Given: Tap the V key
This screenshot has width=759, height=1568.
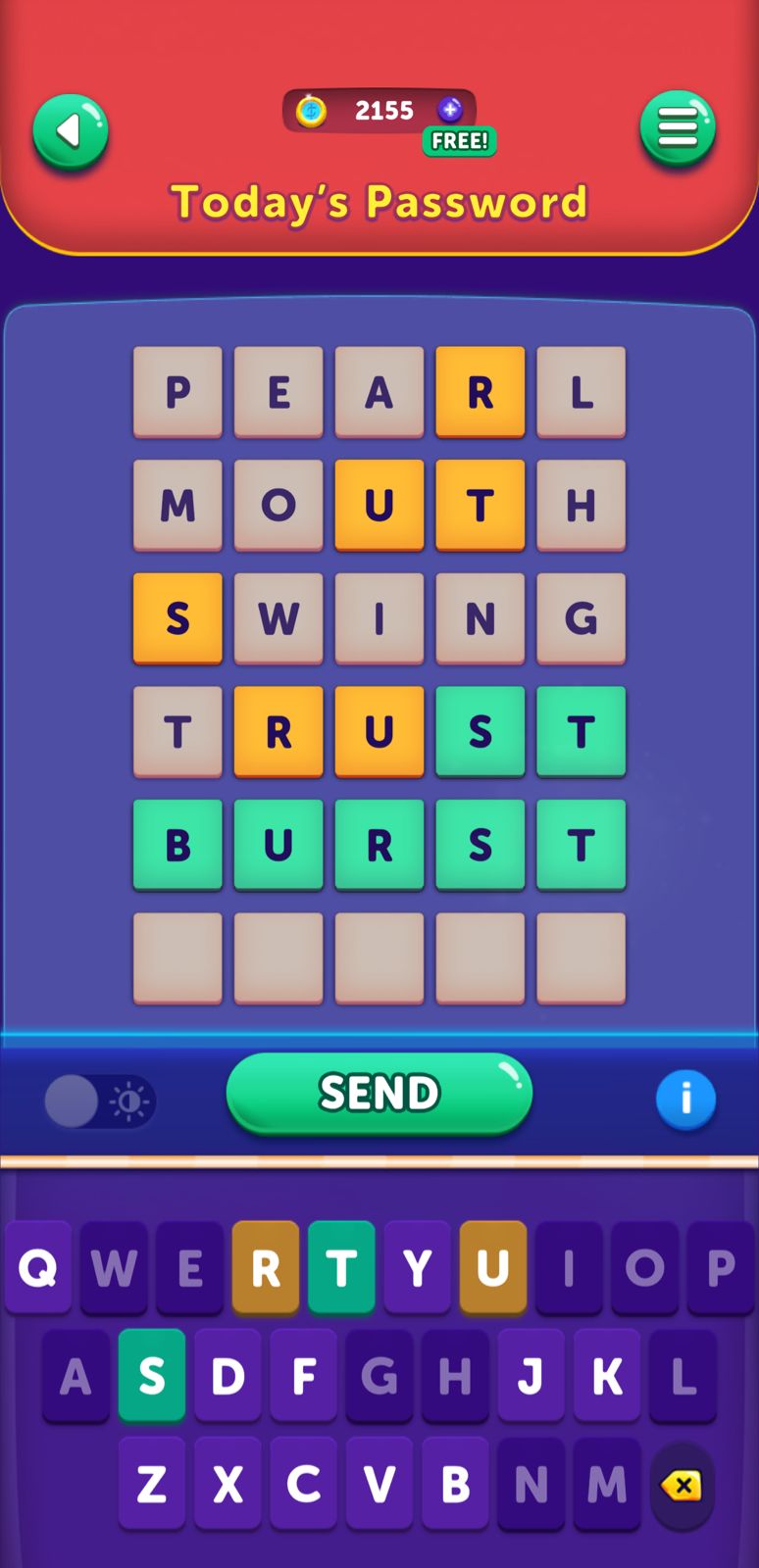Looking at the screenshot, I should (x=379, y=1484).
